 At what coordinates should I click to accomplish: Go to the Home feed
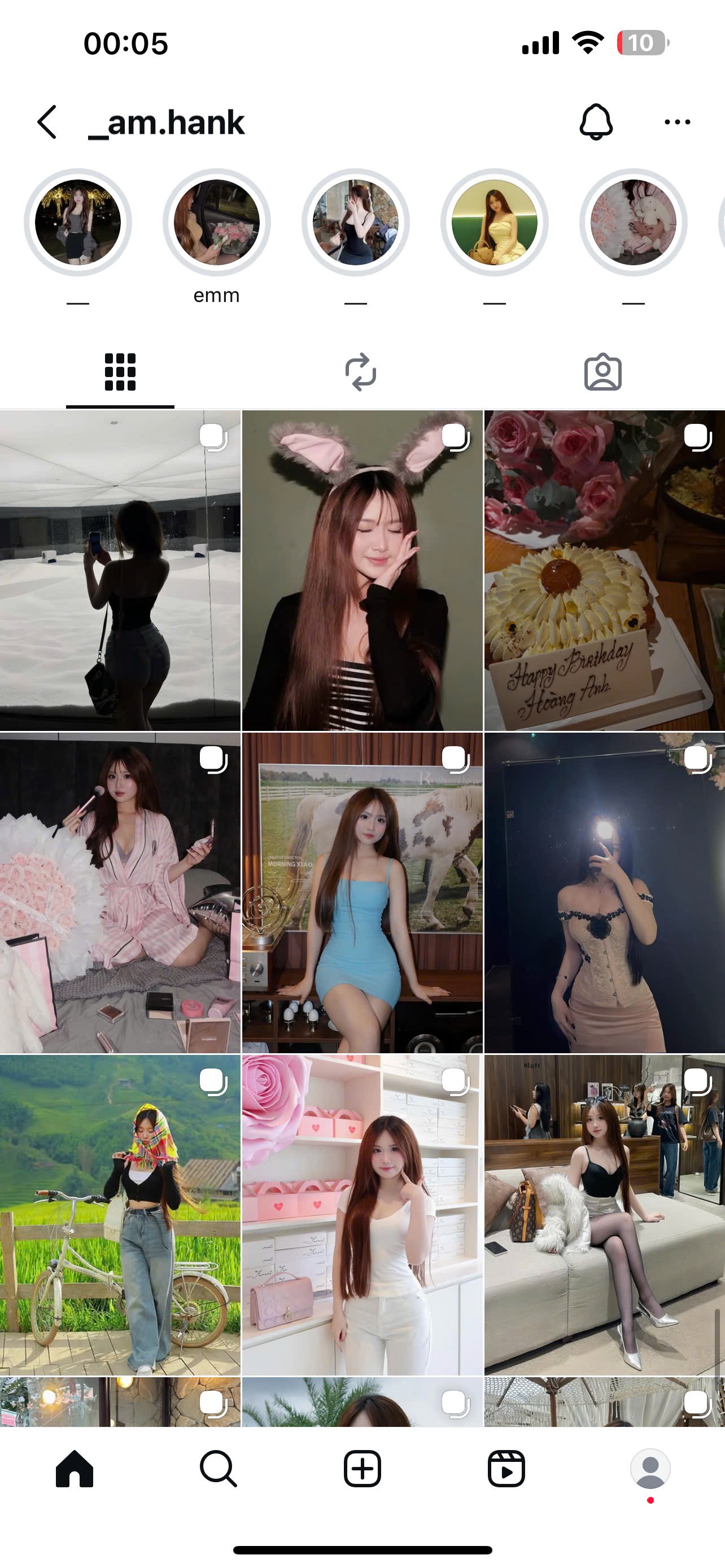(x=75, y=1469)
